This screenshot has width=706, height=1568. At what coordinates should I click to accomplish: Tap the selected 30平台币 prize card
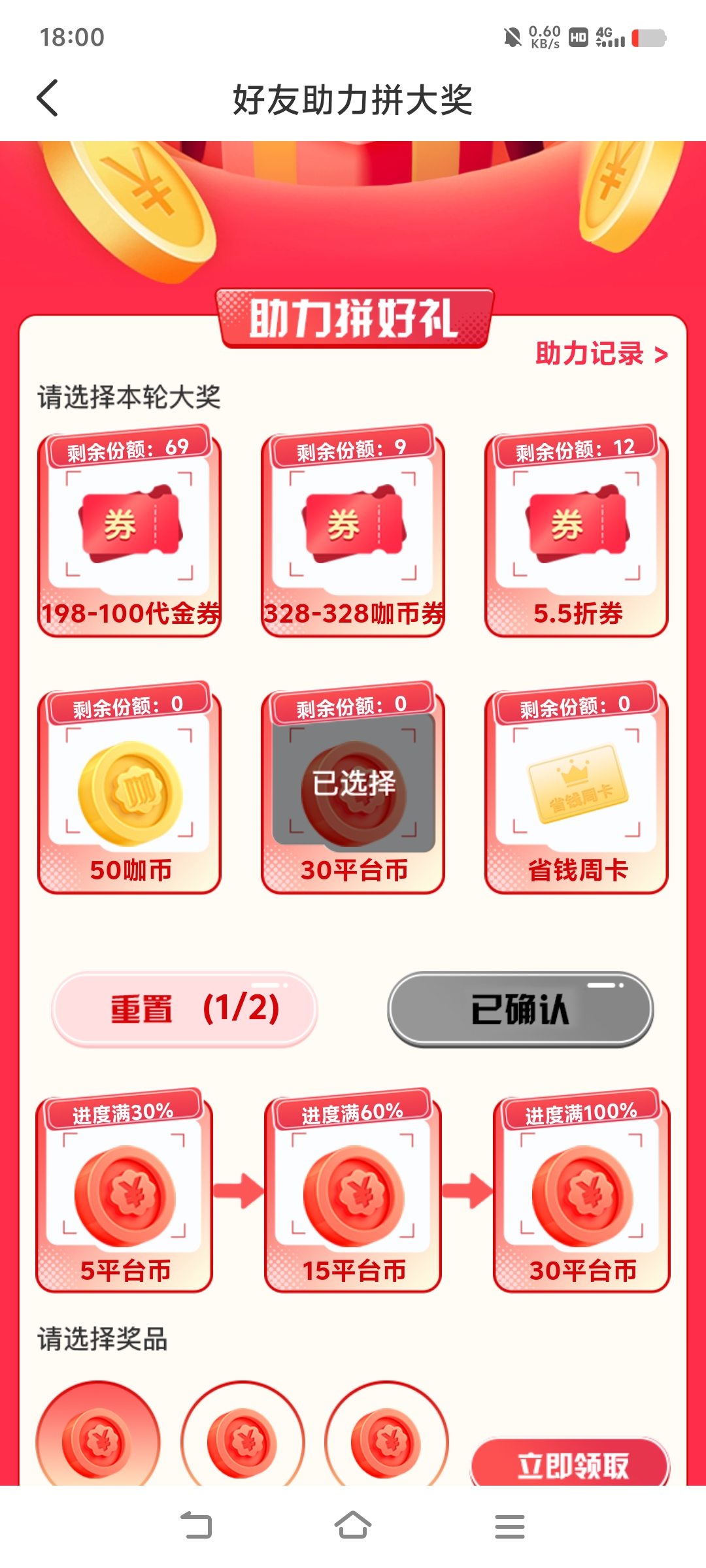[x=353, y=789]
